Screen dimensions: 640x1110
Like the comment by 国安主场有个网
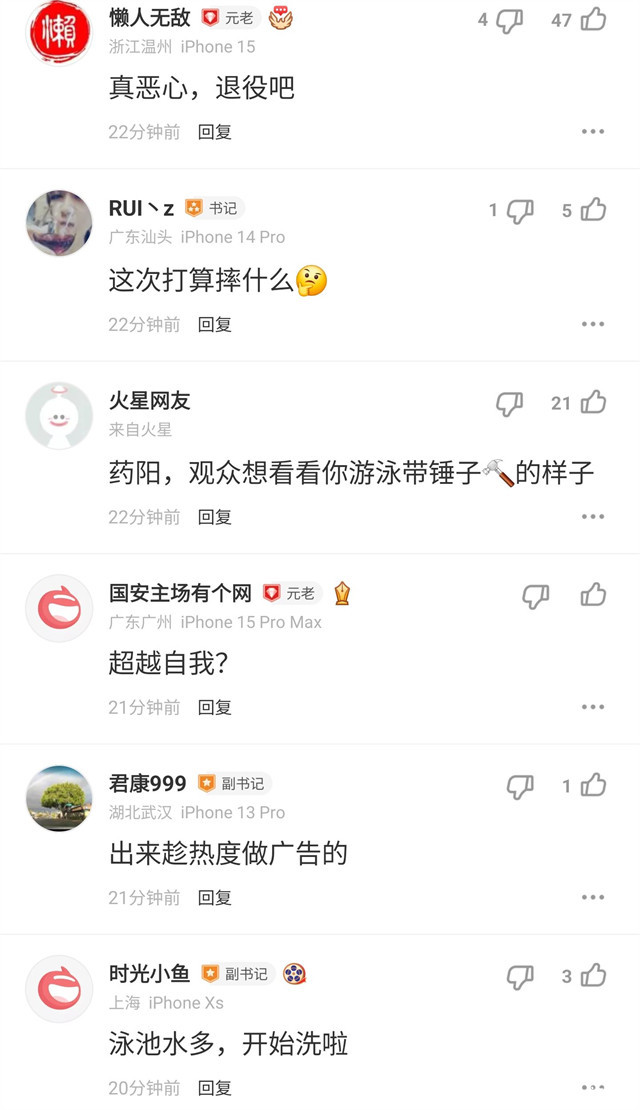(593, 595)
